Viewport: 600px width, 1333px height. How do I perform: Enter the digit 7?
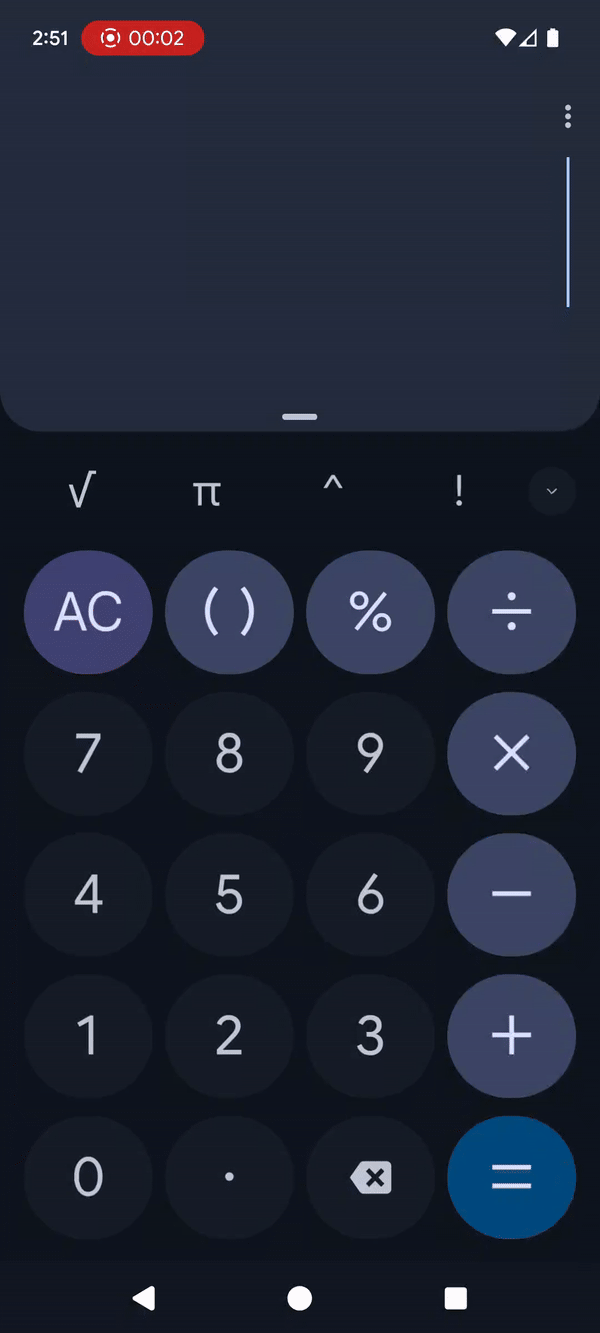pos(88,754)
